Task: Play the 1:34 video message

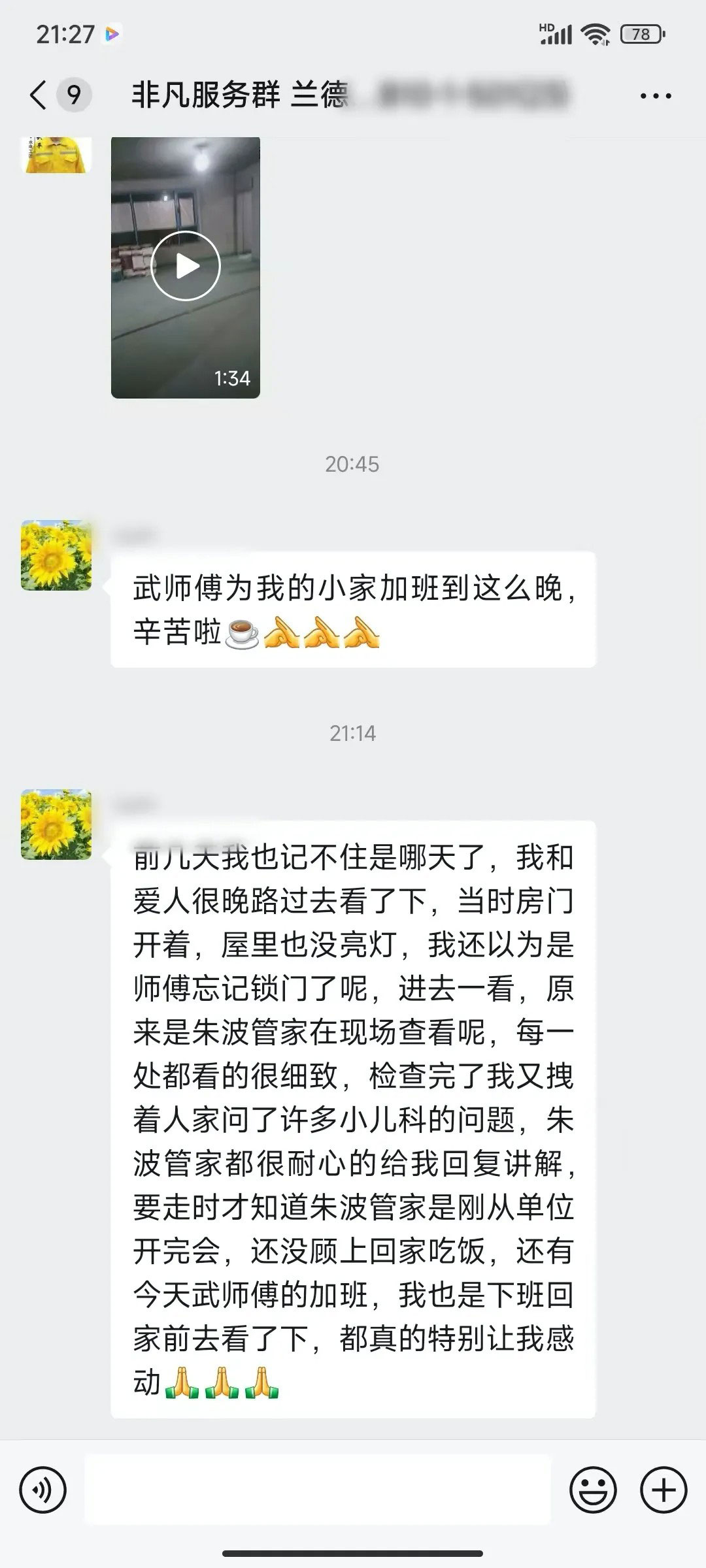Action: tap(186, 267)
